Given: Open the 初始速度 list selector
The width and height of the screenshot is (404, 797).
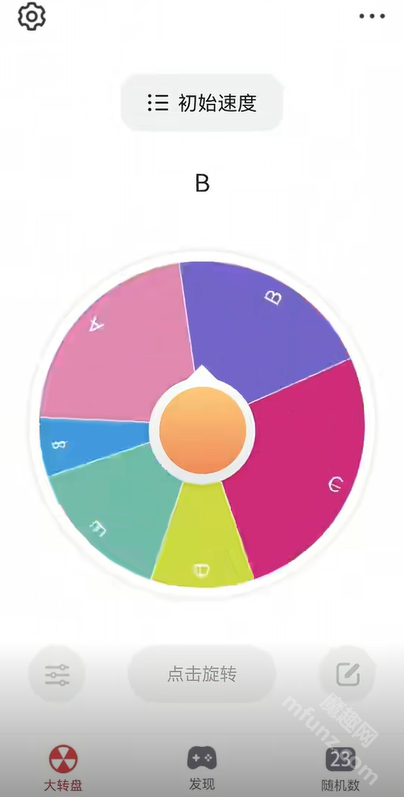Looking at the screenshot, I should tap(202, 103).
